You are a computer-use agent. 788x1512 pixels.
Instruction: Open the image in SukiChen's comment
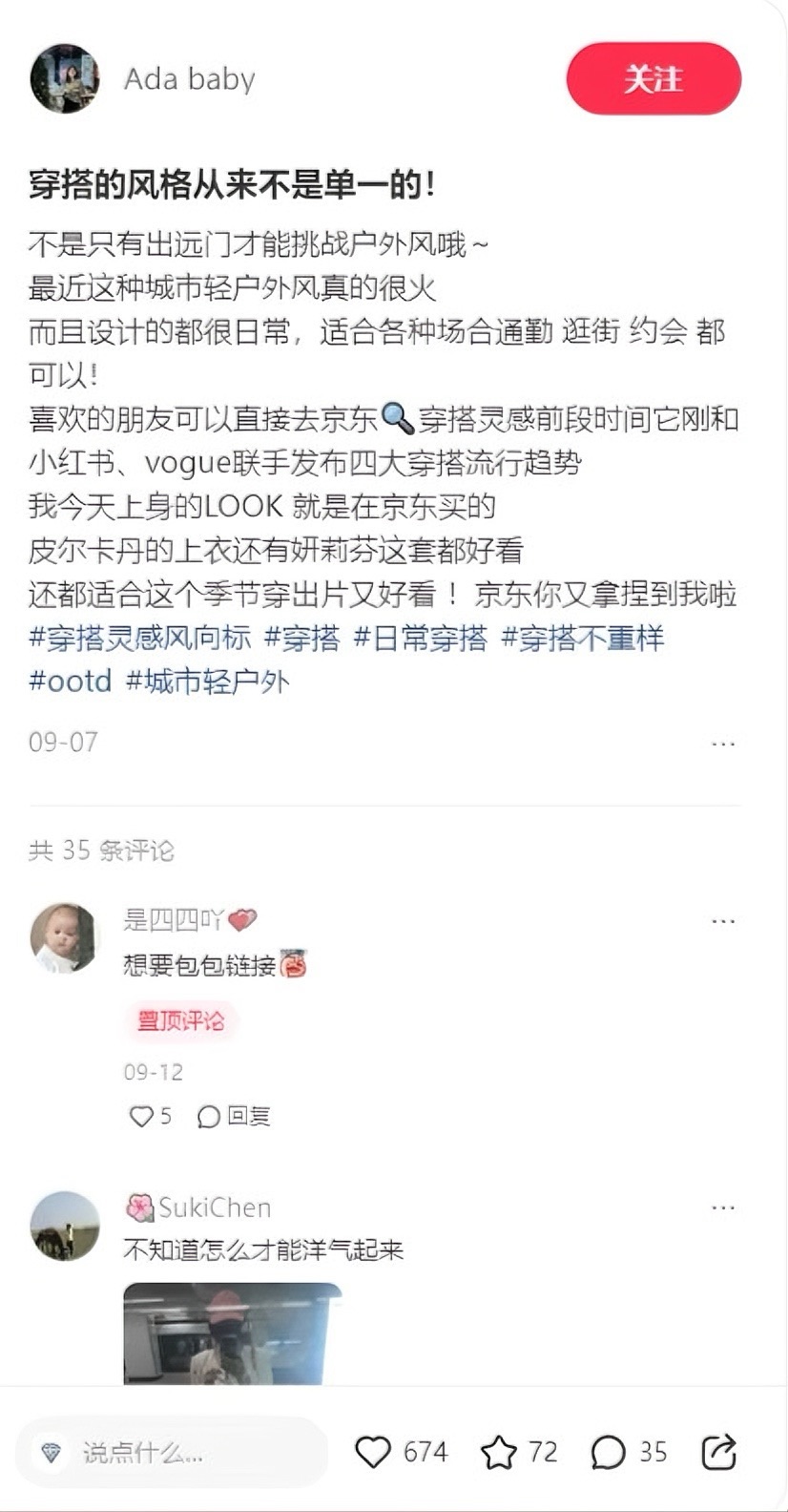232,1333
